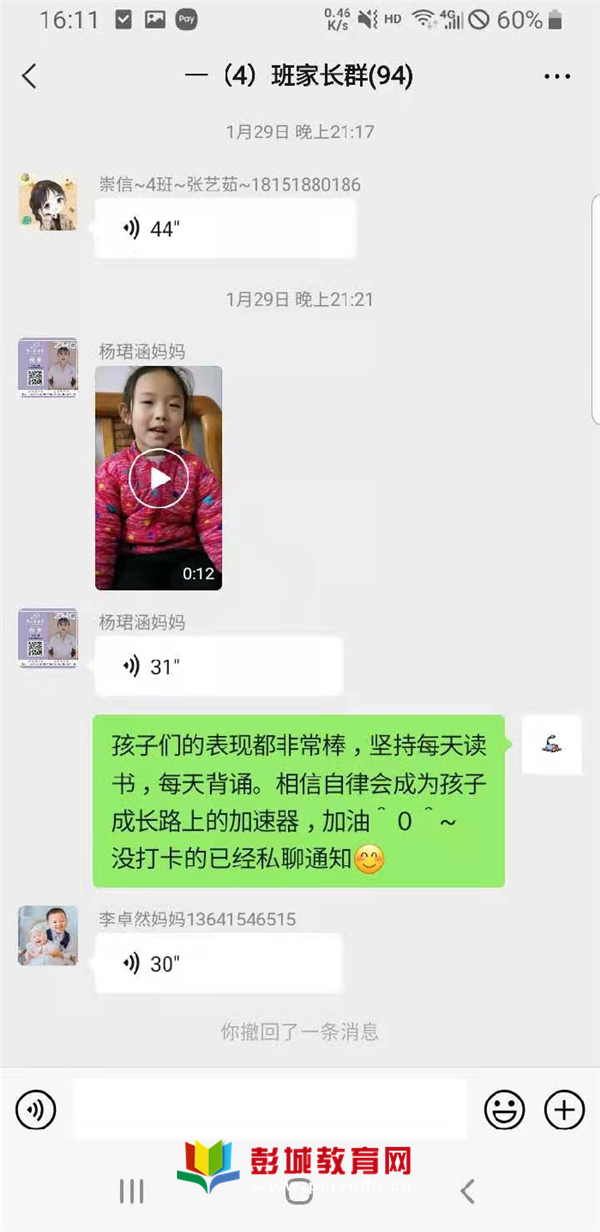Image resolution: width=600 pixels, height=1232 pixels.
Task: Open recent apps from navigation bar
Action: (131, 1191)
